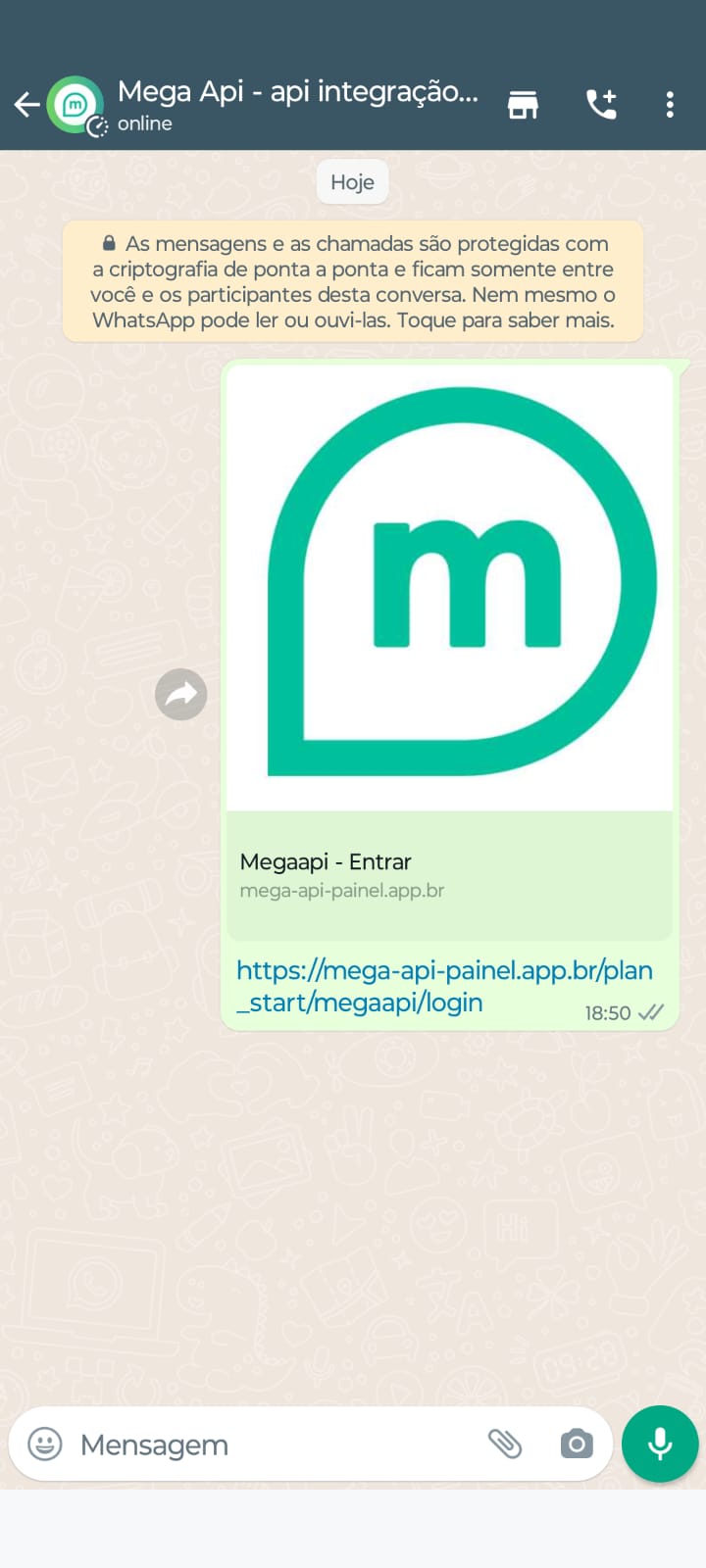Focus the Mensagem text field
The height and width of the screenshot is (1568, 706).
point(265,1445)
